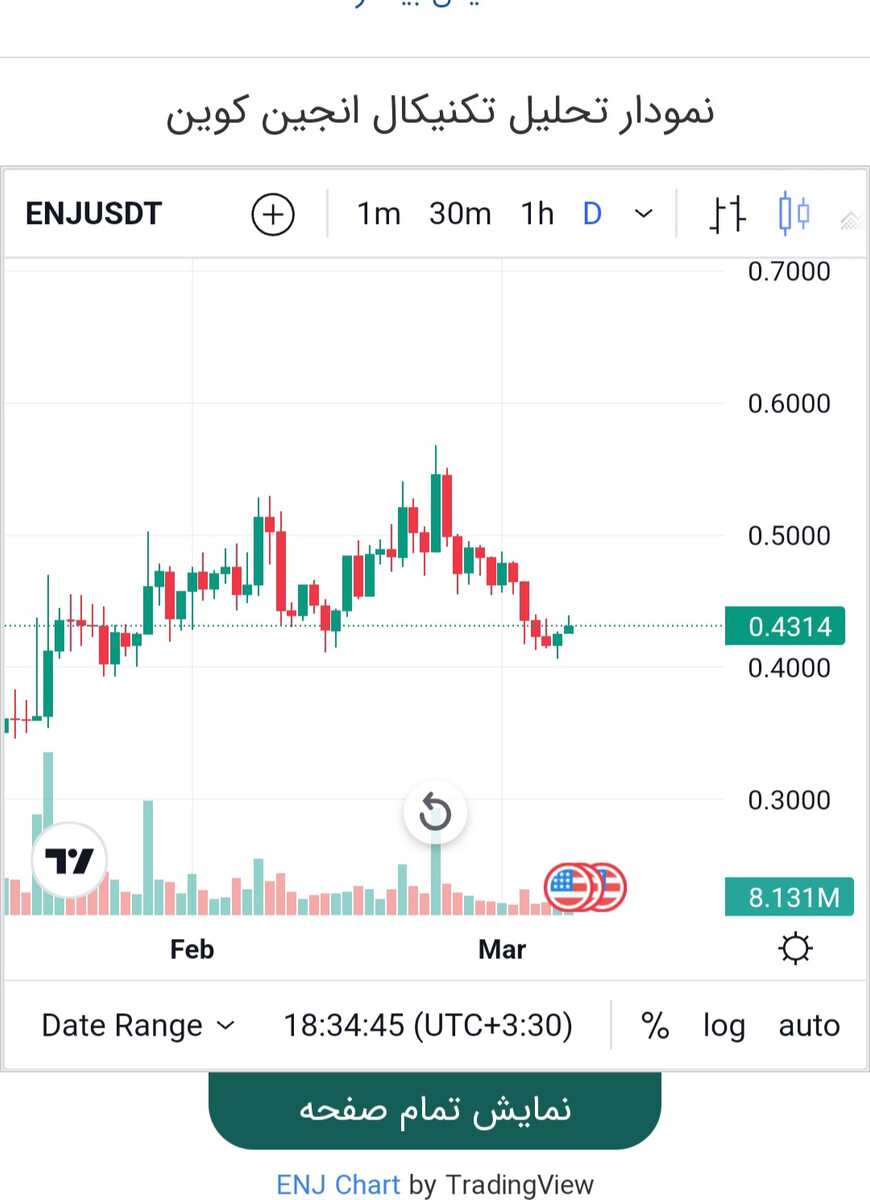Expand the interval dropdown chevron
The image size is (870, 1200).
pos(644,214)
